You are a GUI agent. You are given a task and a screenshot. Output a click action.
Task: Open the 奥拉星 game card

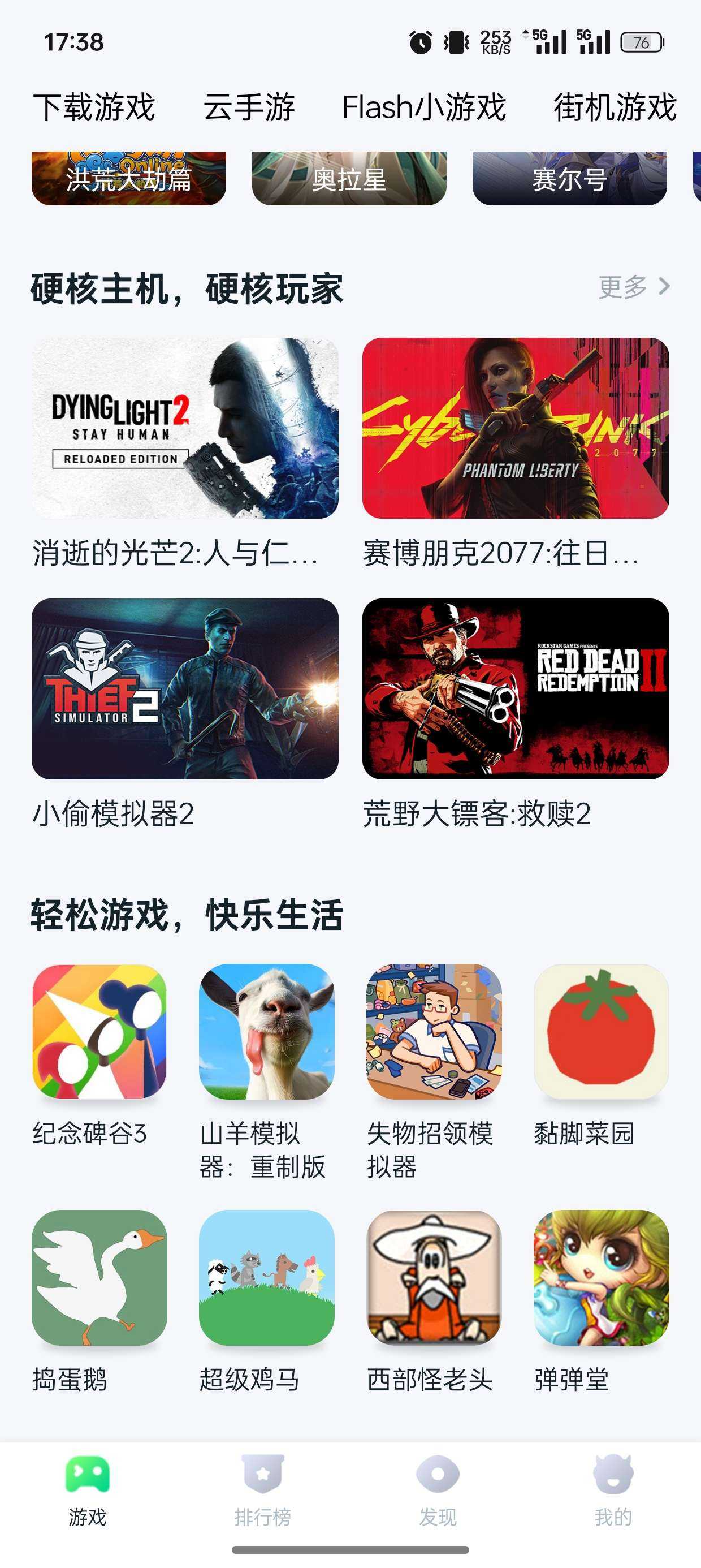(349, 178)
